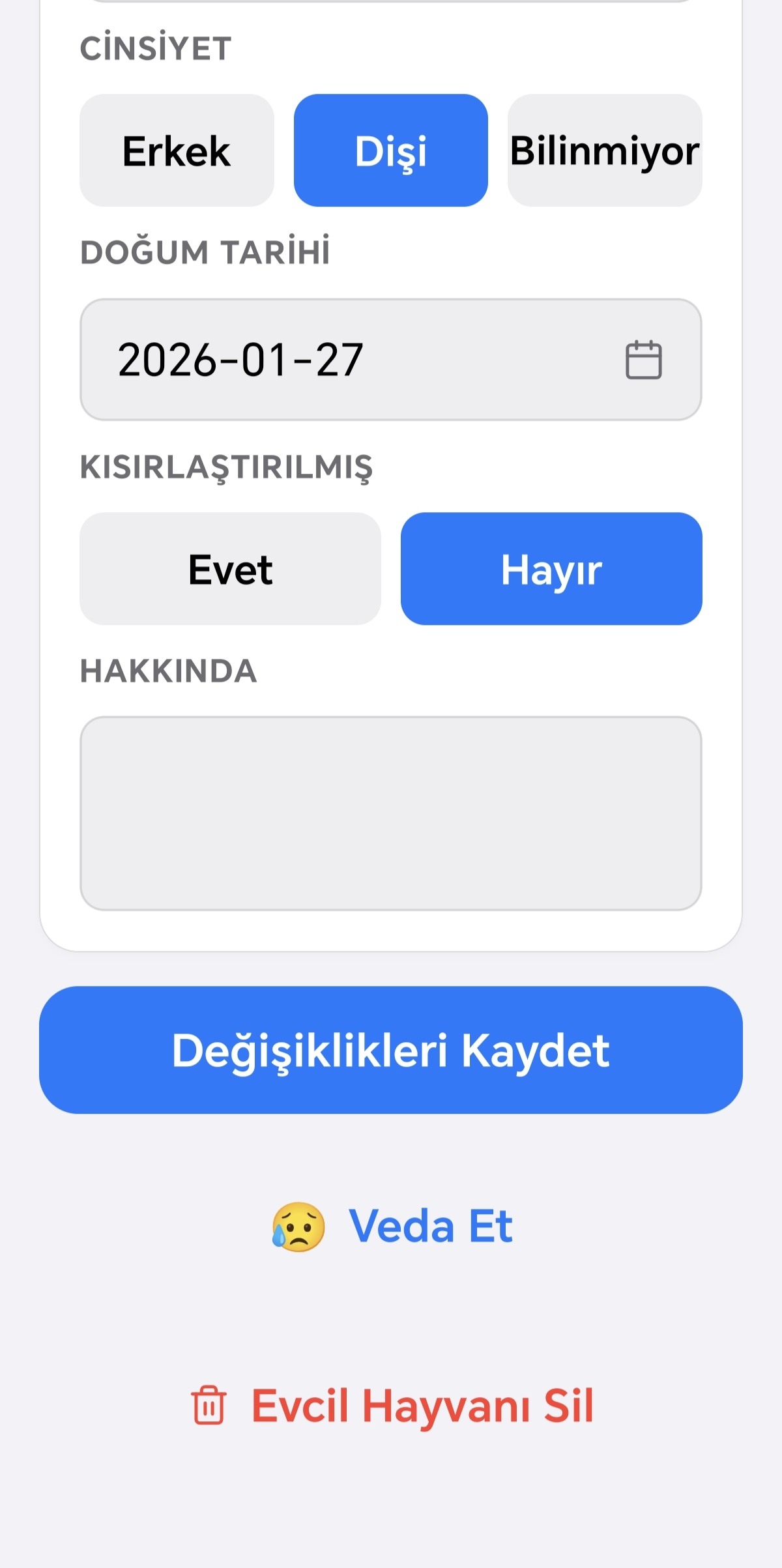
Task: Tap the calendar icon in date field
Action: (x=644, y=360)
